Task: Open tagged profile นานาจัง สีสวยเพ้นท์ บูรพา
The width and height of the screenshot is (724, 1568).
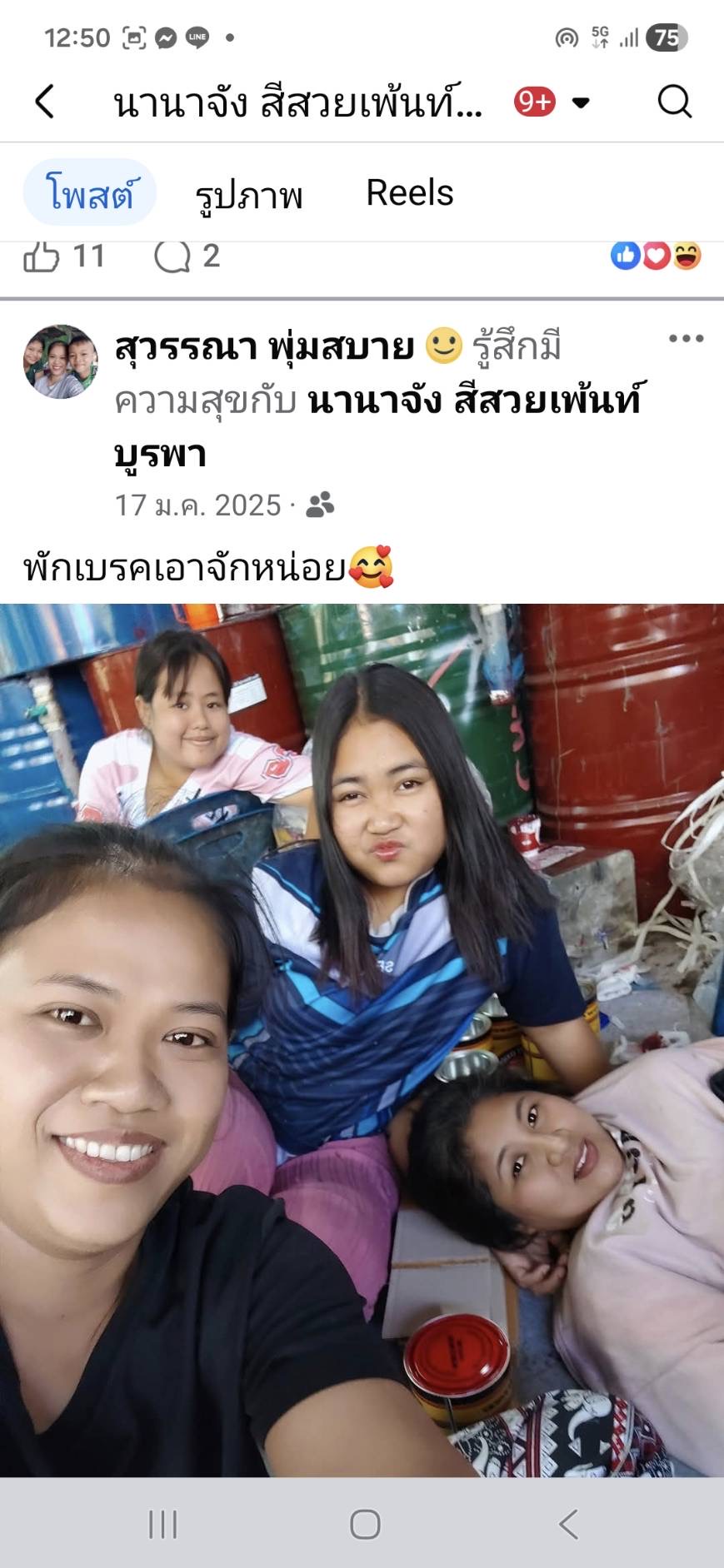Action: coord(475,401)
